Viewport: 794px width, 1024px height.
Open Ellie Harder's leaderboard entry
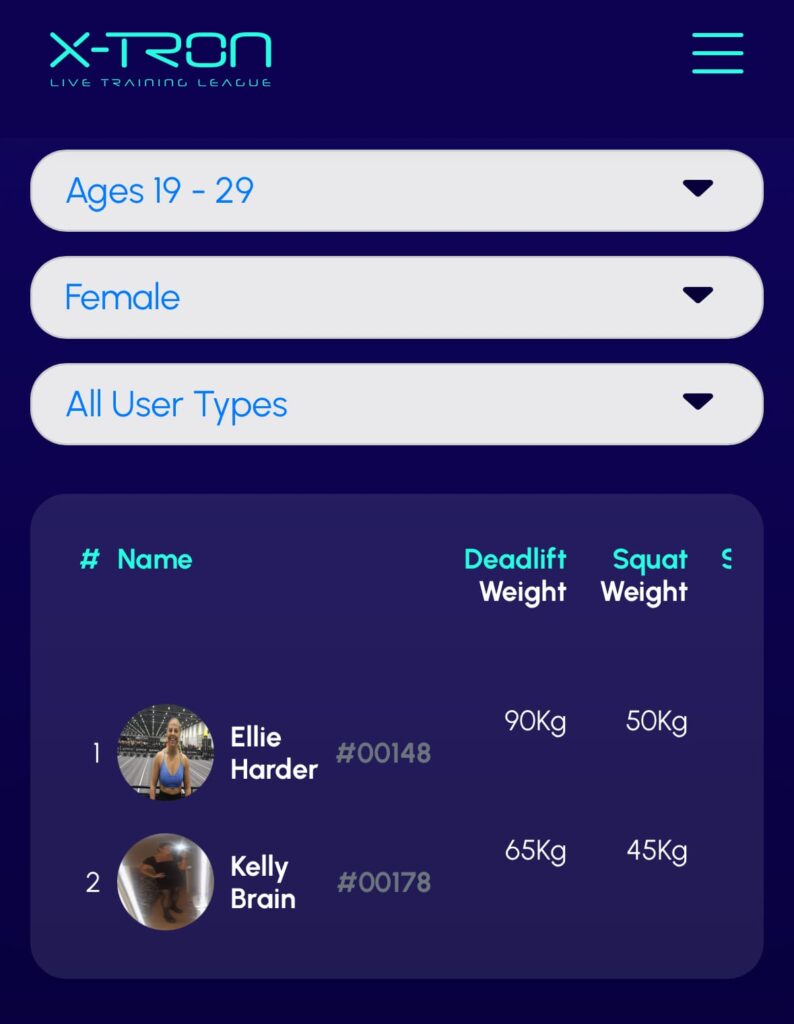pyautogui.click(x=273, y=752)
